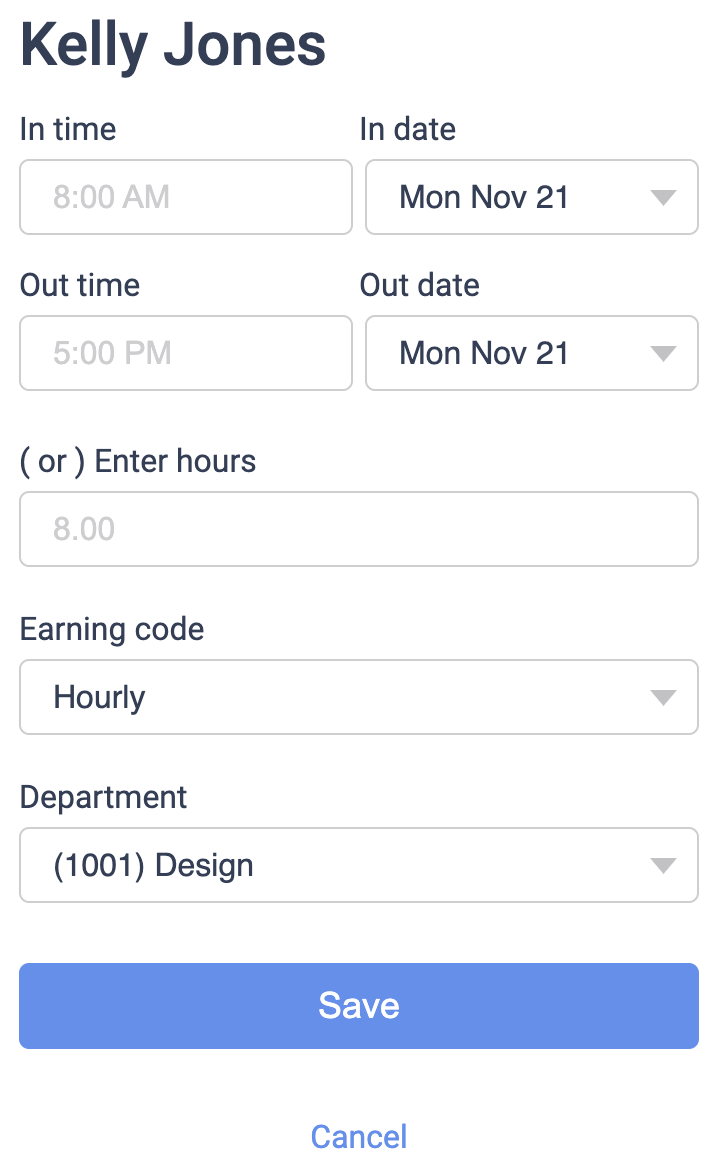Focus the Out time field

click(186, 353)
